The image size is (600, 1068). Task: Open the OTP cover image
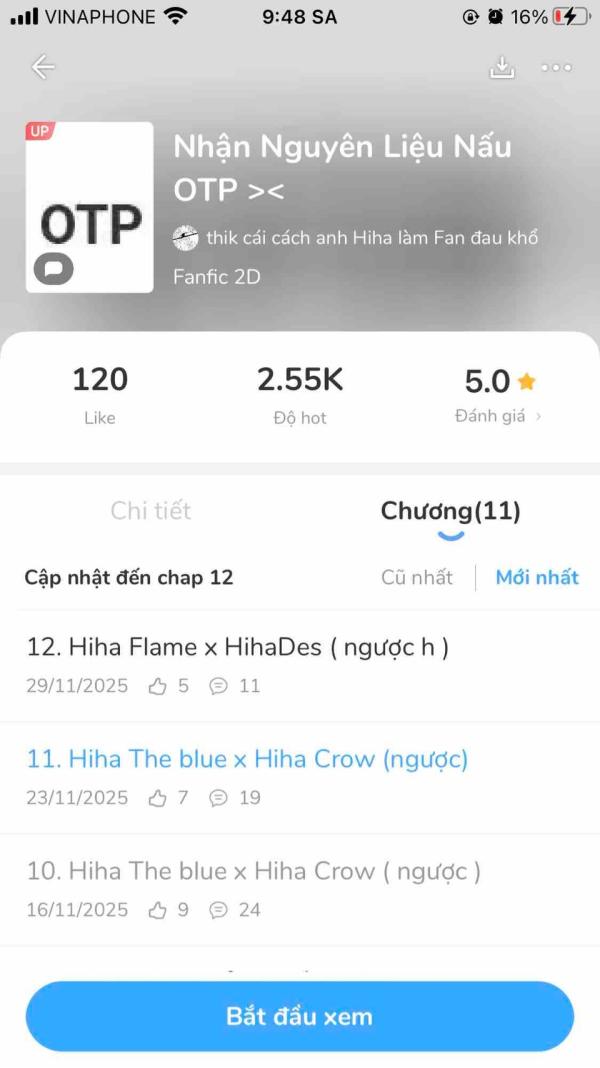pos(90,207)
